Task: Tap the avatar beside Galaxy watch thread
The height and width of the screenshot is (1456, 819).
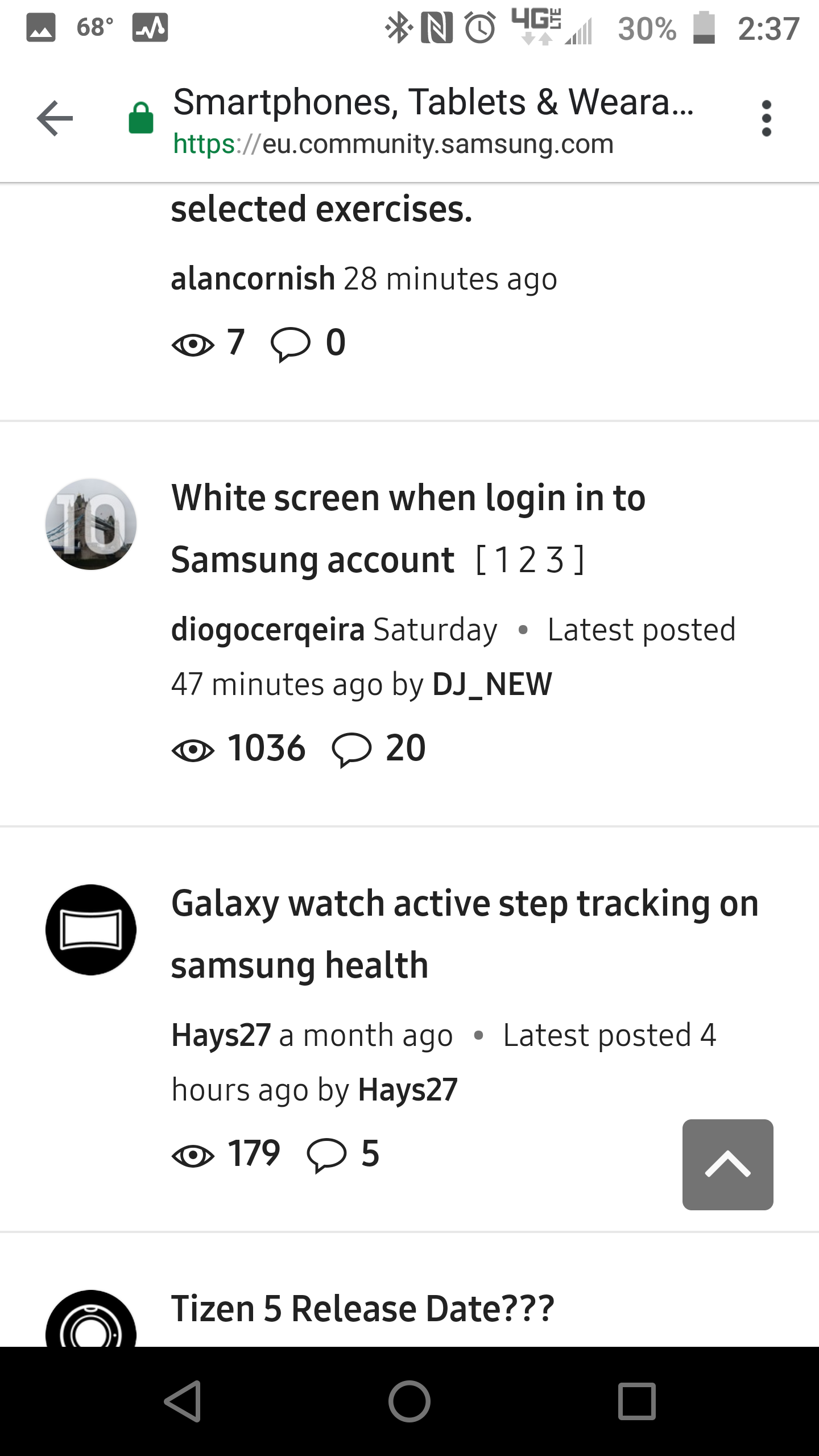Action: 91,930
